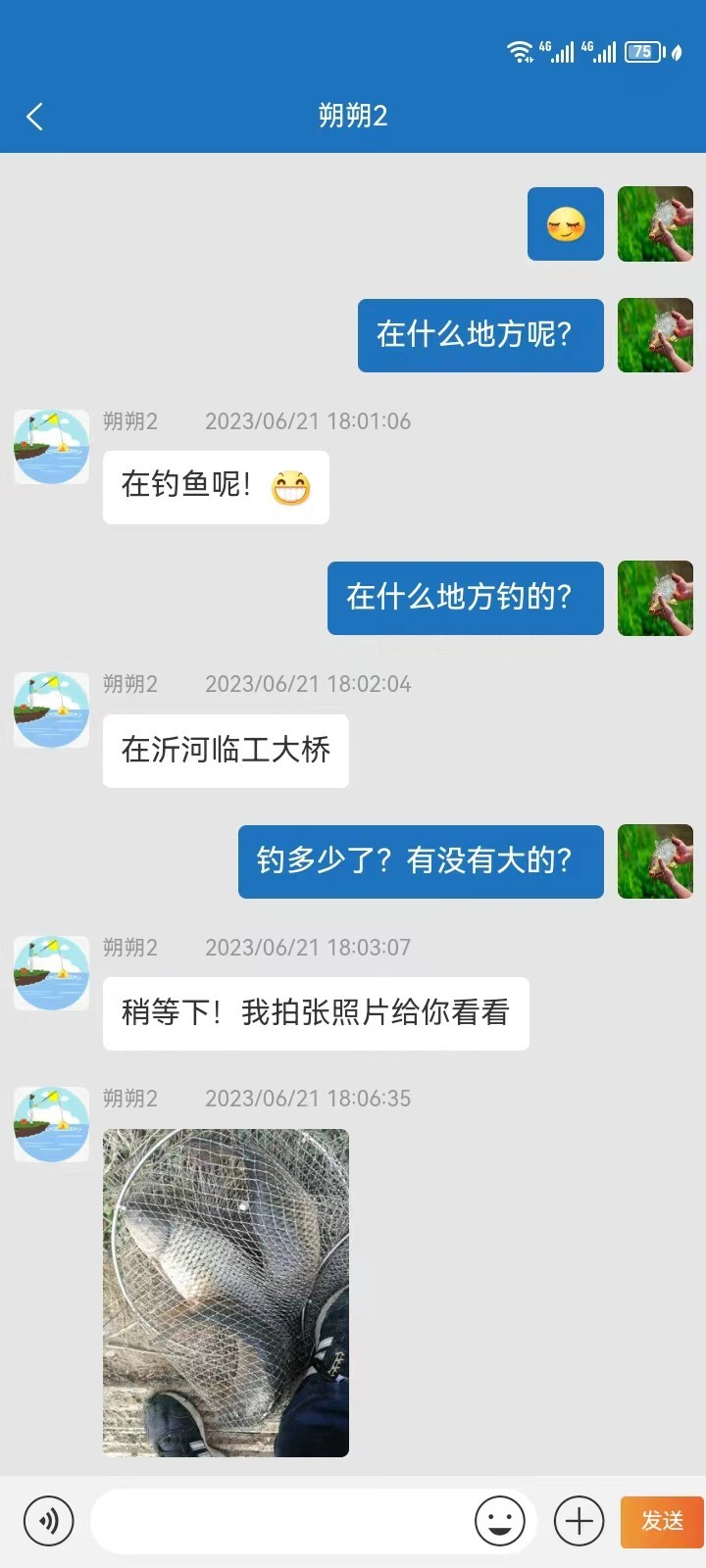Tap the 发送 send button
This screenshot has height=1568, width=706.
(662, 1521)
